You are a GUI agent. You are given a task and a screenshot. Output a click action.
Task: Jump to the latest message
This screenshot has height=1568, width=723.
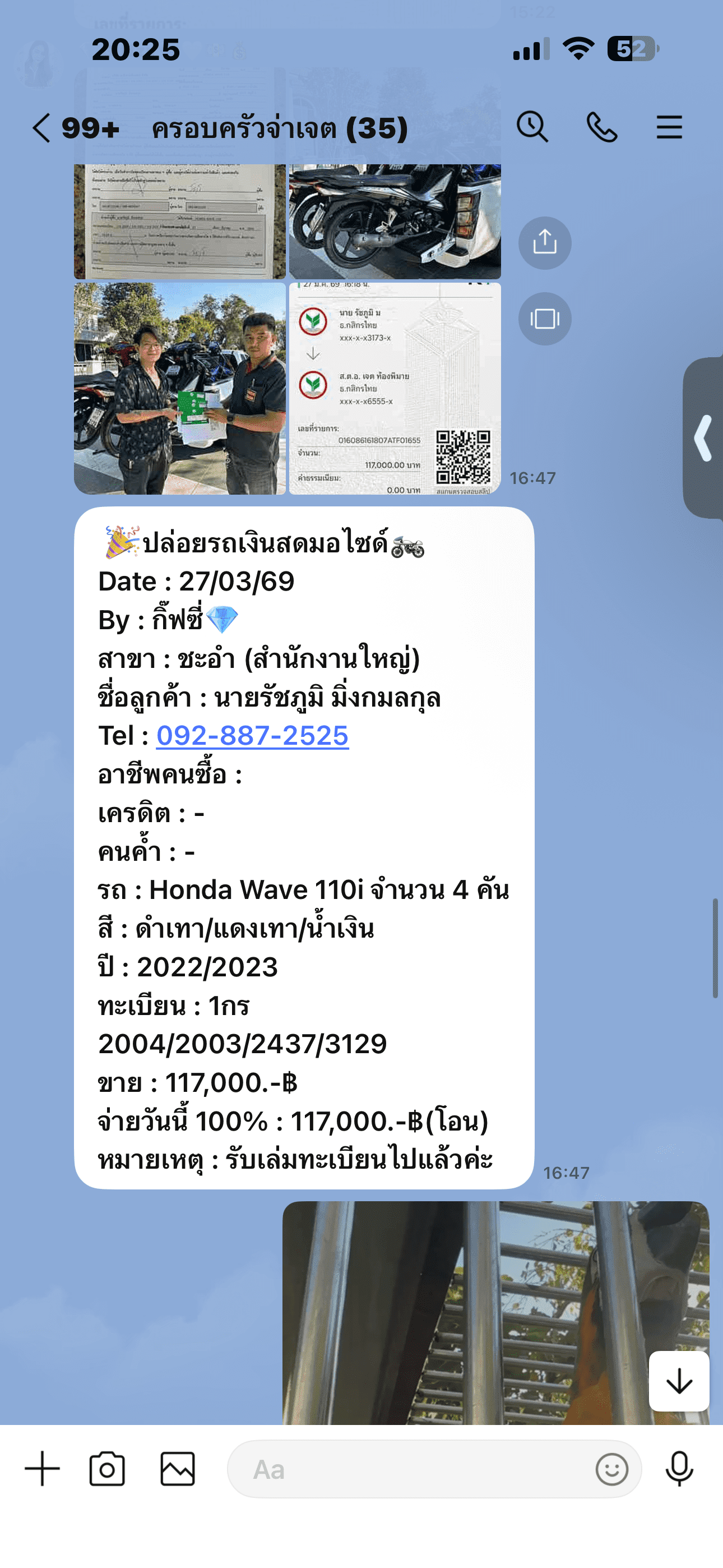click(679, 1381)
